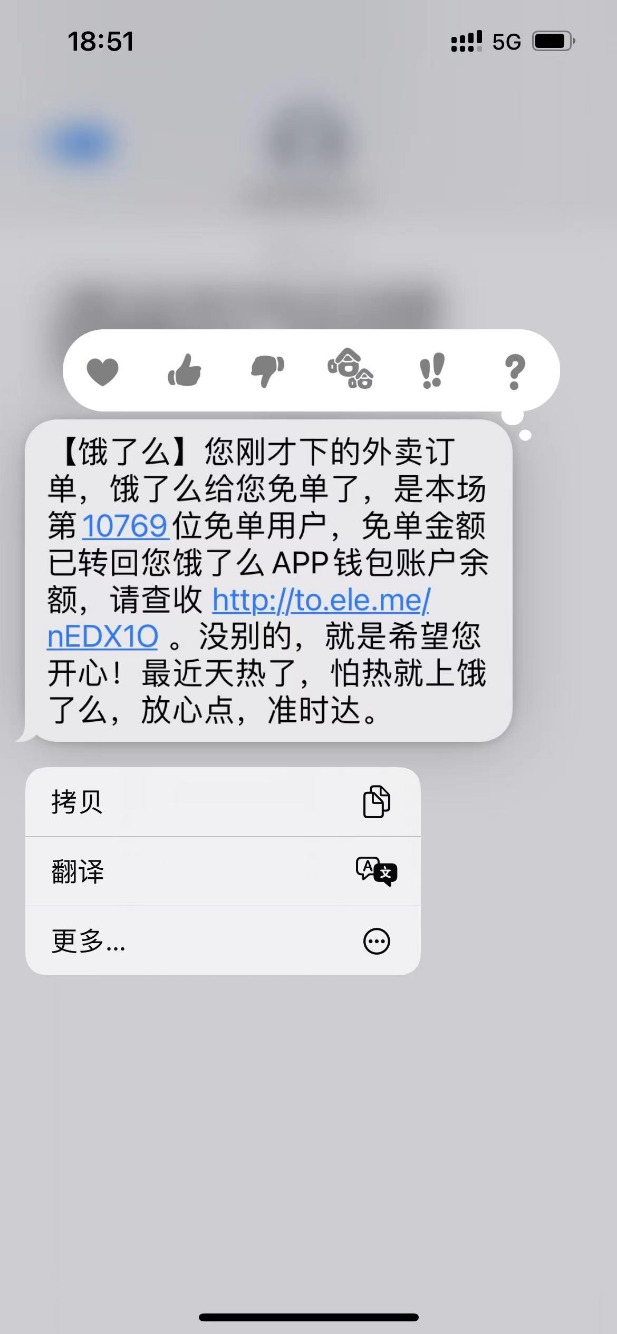Open the 更多... options
This screenshot has width=617, height=1334.
click(x=222, y=941)
